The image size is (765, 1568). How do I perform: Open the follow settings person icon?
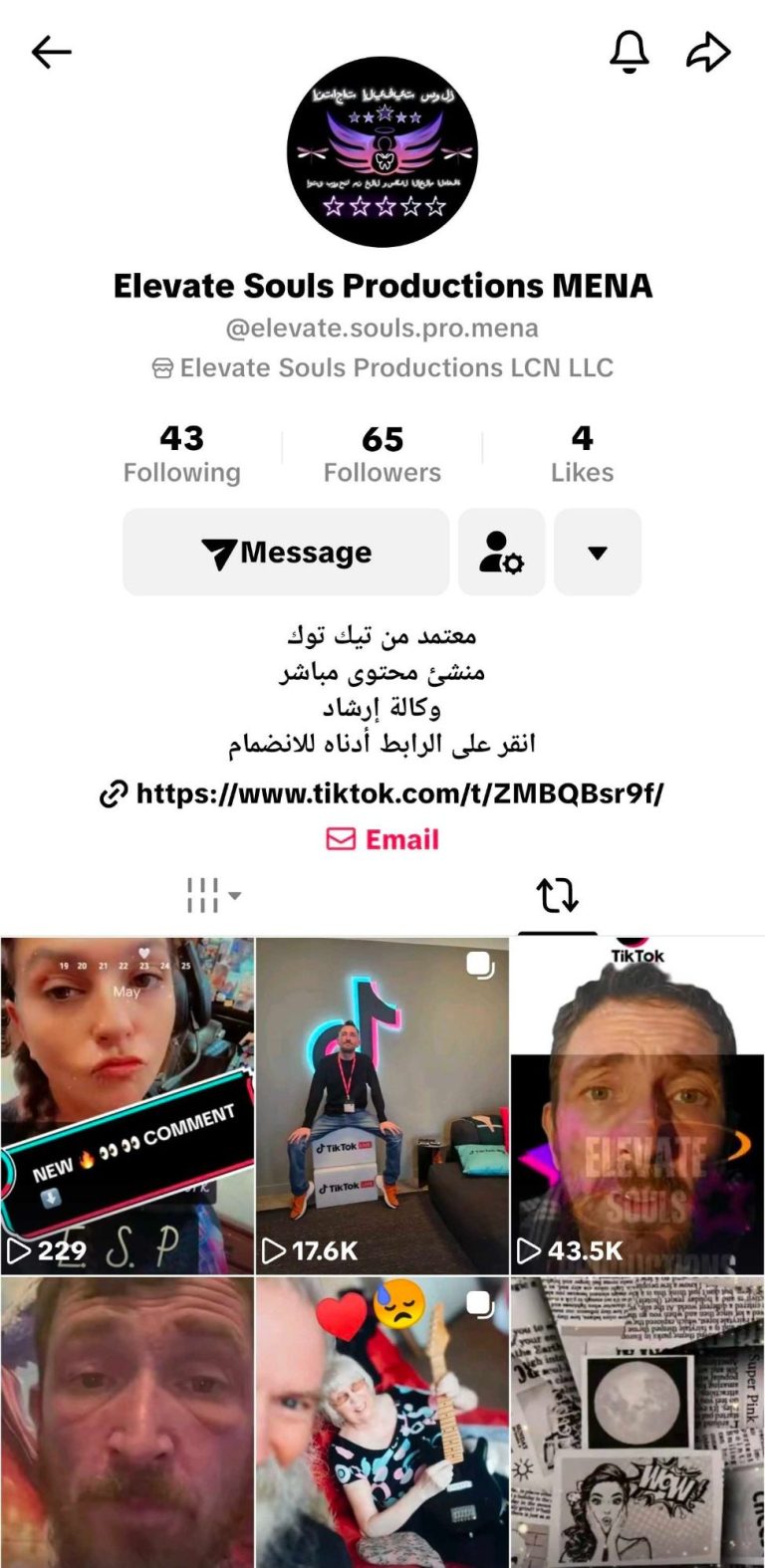click(501, 553)
